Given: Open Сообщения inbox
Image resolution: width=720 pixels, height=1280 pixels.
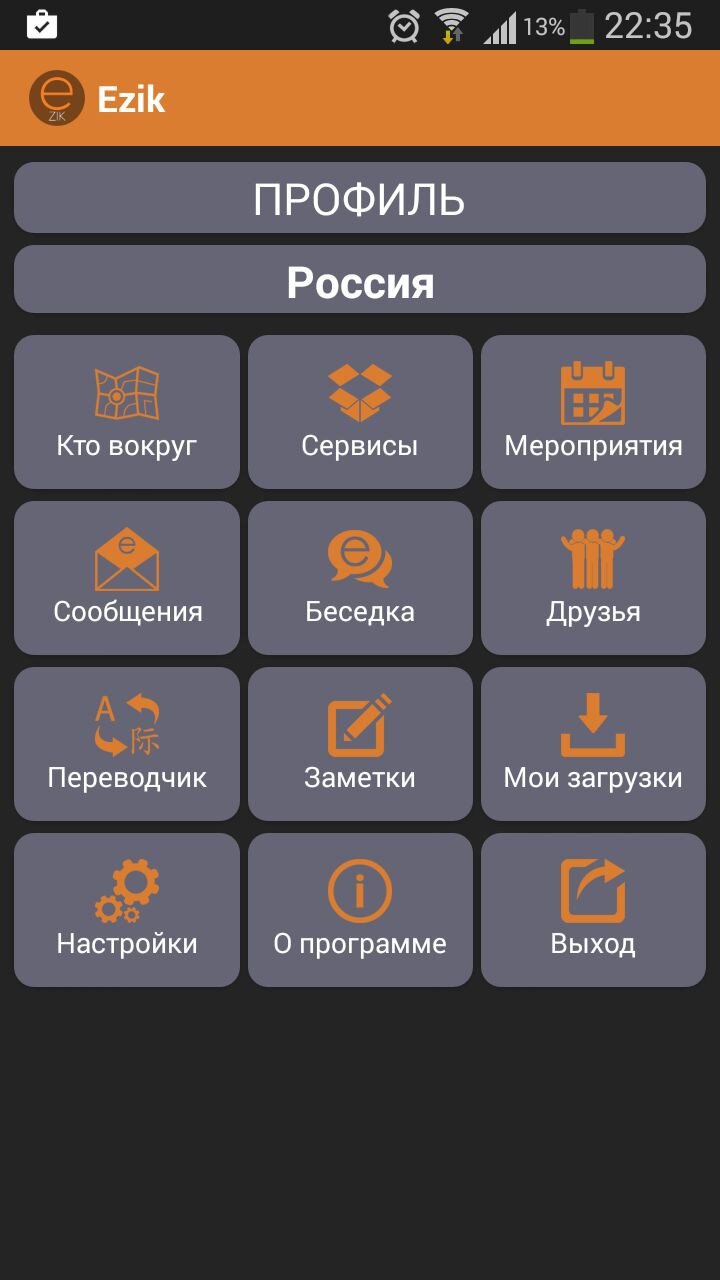Looking at the screenshot, I should [x=127, y=578].
